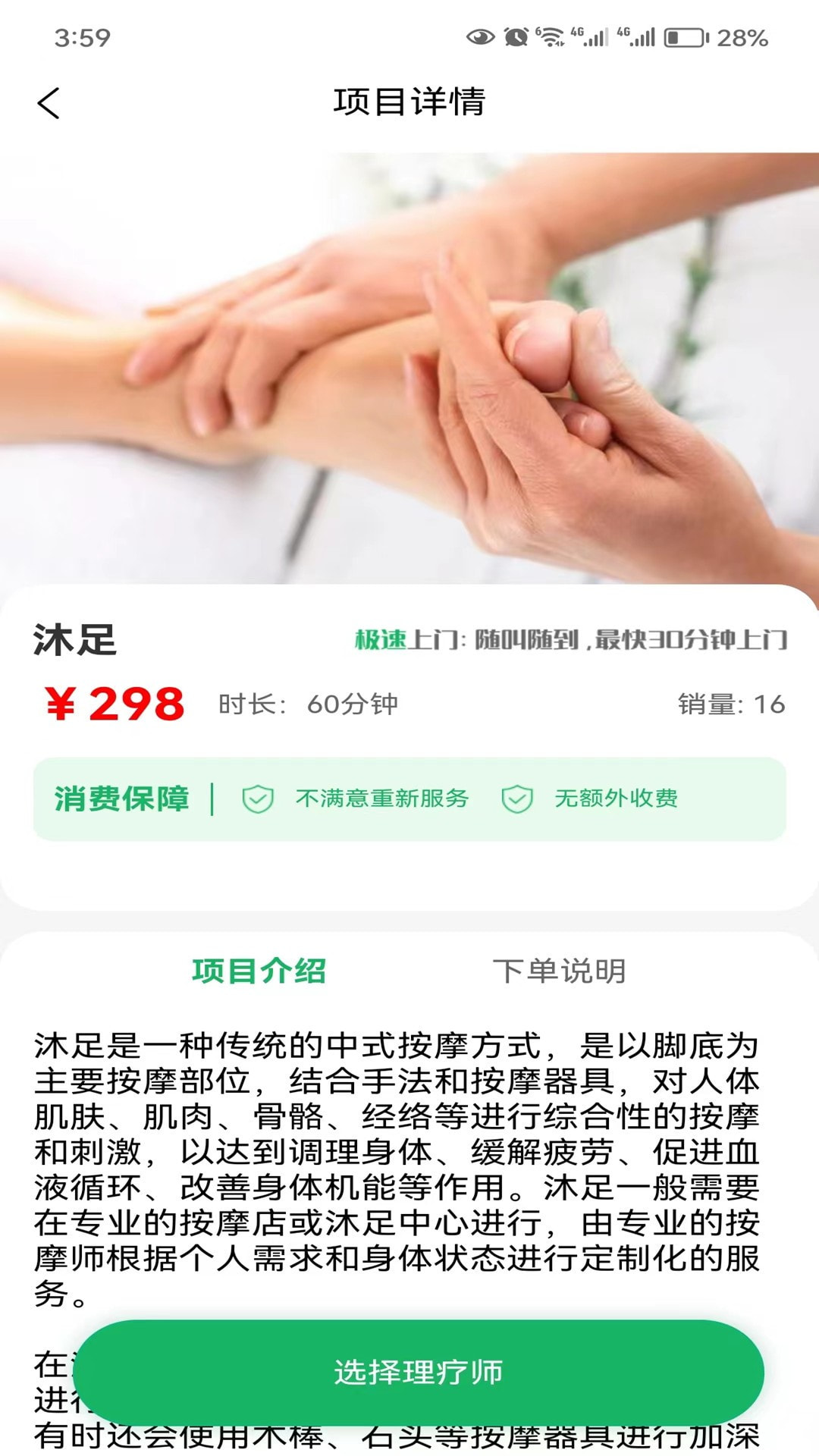Select the 项目介绍 tab
Screen dimensions: 819x1456
click(x=259, y=971)
